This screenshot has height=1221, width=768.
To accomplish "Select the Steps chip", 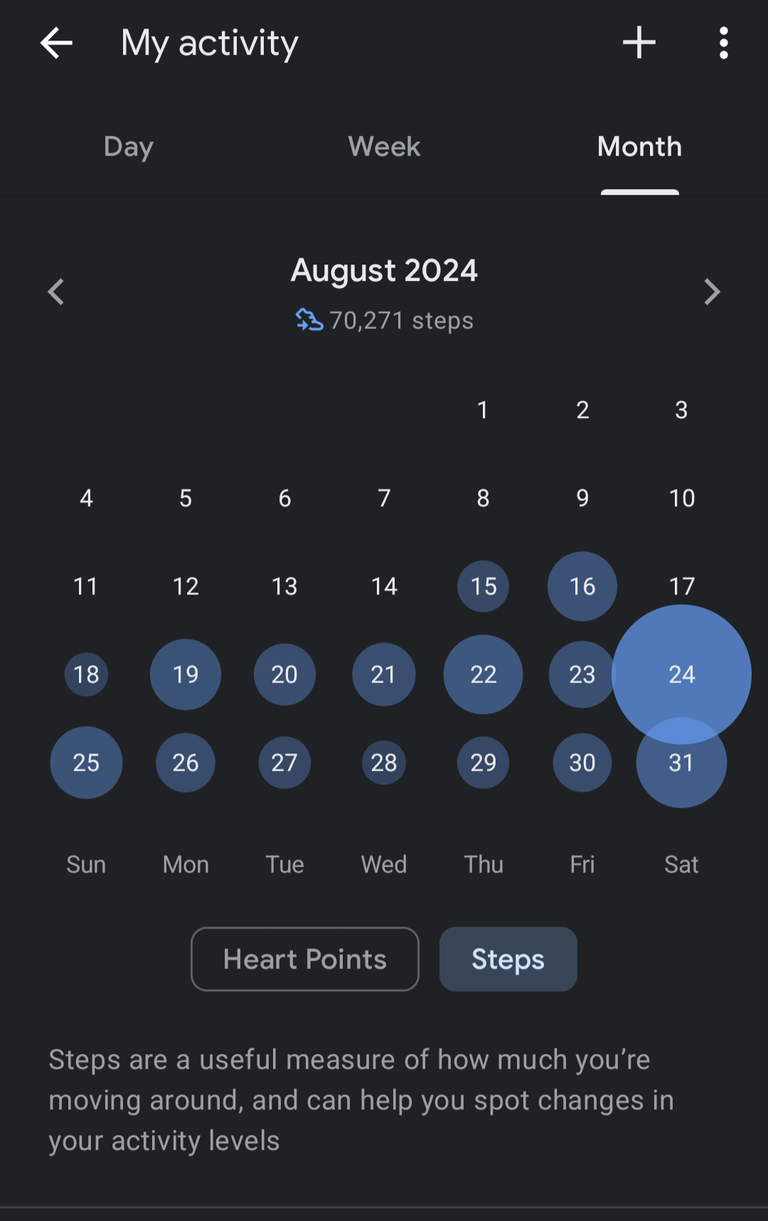I will click(508, 959).
